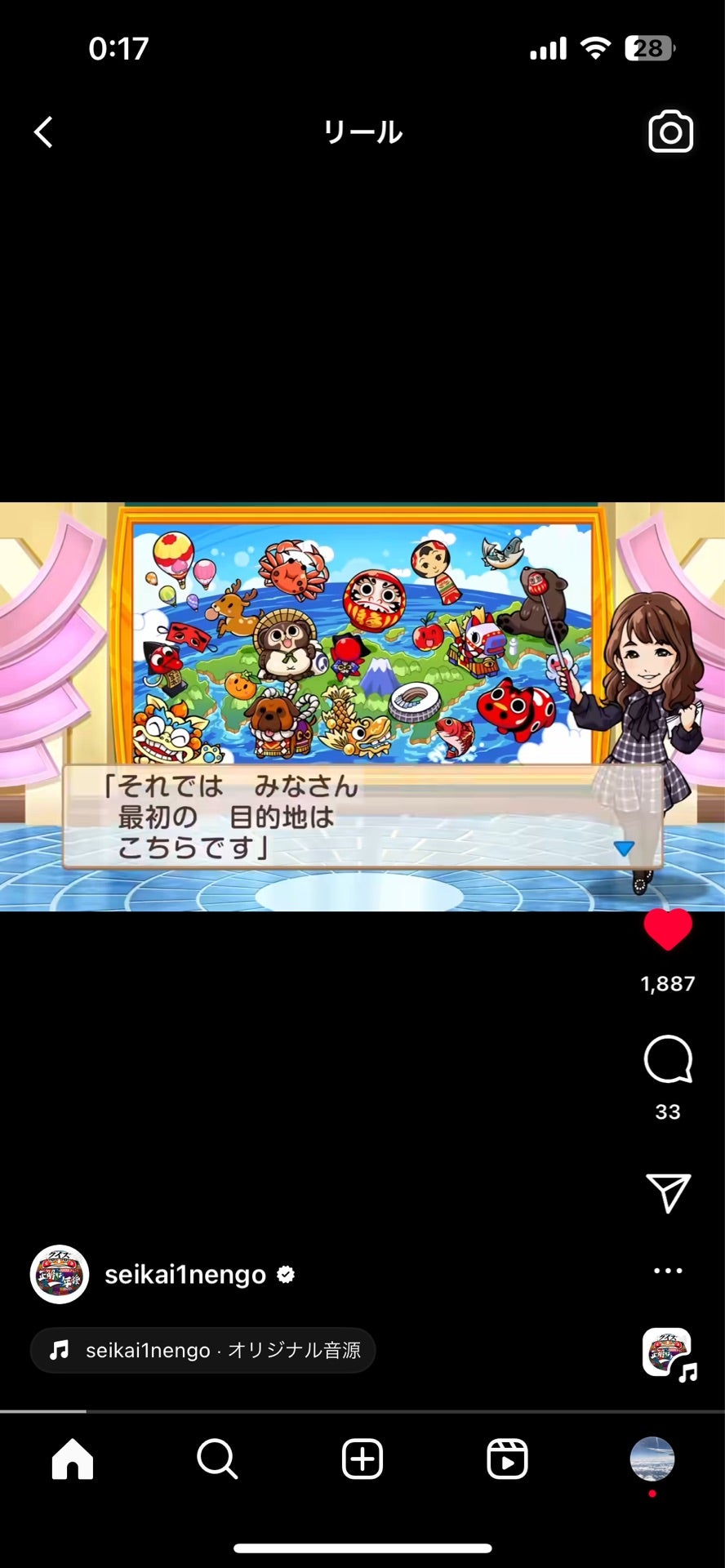
Task: Go to the Home feed
Action: coord(72,1460)
